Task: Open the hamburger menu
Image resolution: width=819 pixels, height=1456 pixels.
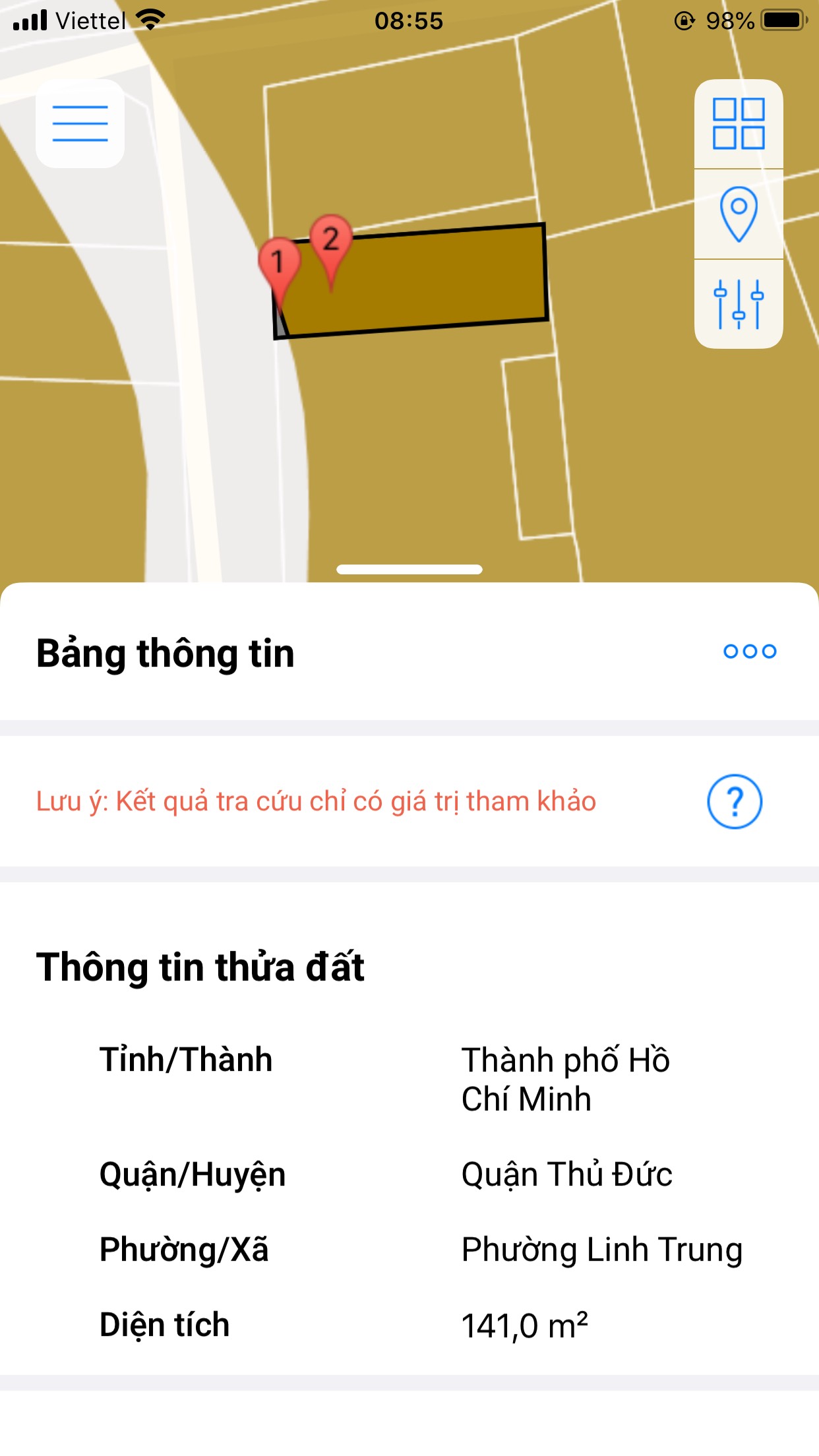Action: coord(80,123)
